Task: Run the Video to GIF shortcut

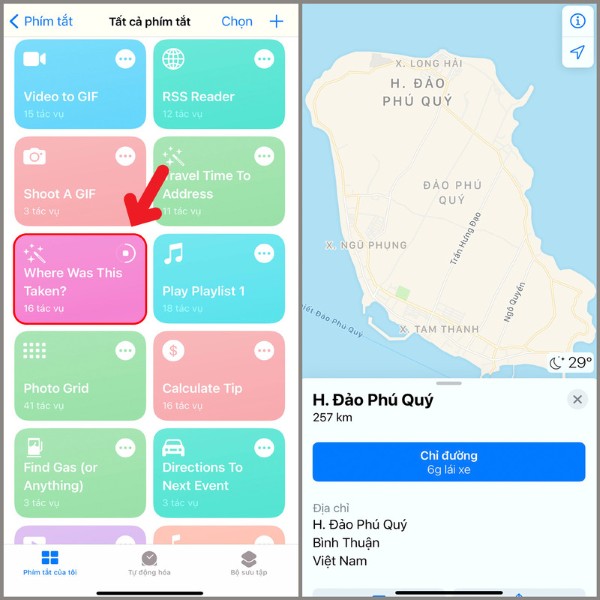Action: pos(70,92)
